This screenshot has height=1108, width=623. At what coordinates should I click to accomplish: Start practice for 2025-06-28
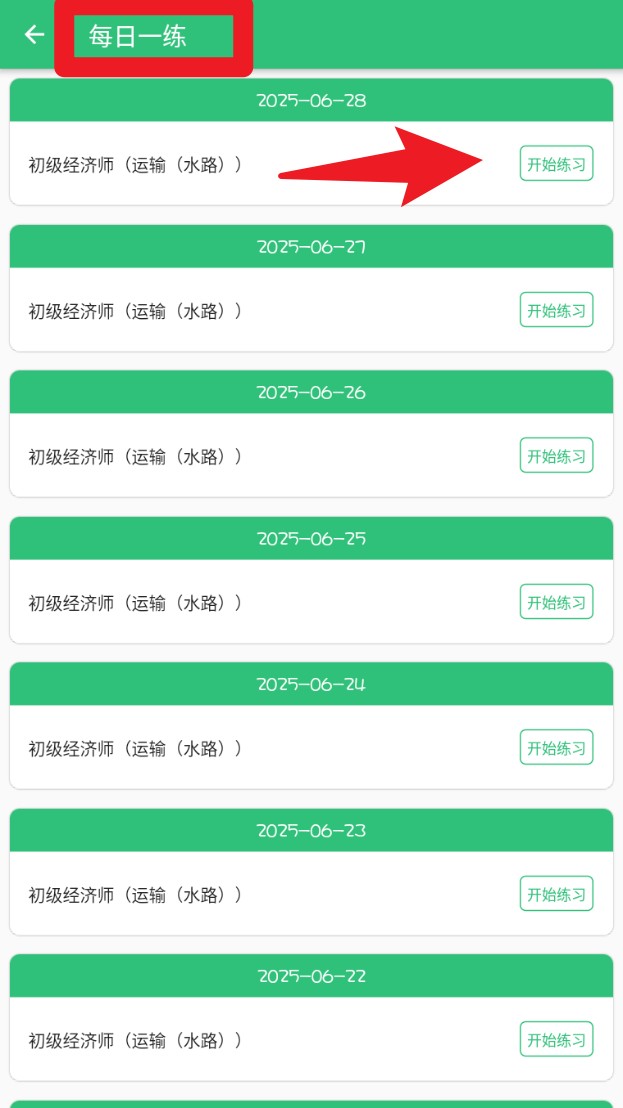click(557, 164)
